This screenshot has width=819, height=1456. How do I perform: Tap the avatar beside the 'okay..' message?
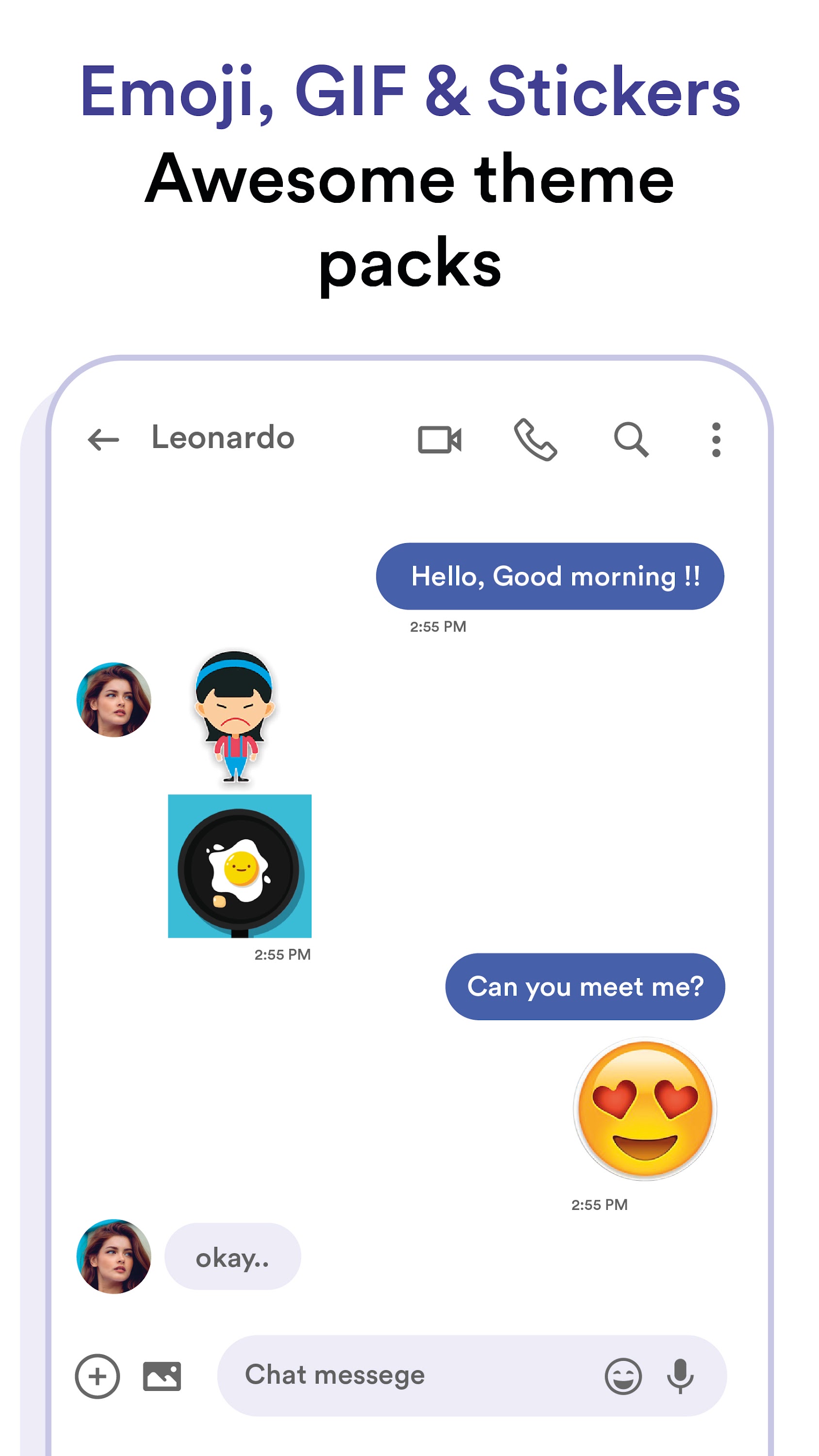(115, 1256)
